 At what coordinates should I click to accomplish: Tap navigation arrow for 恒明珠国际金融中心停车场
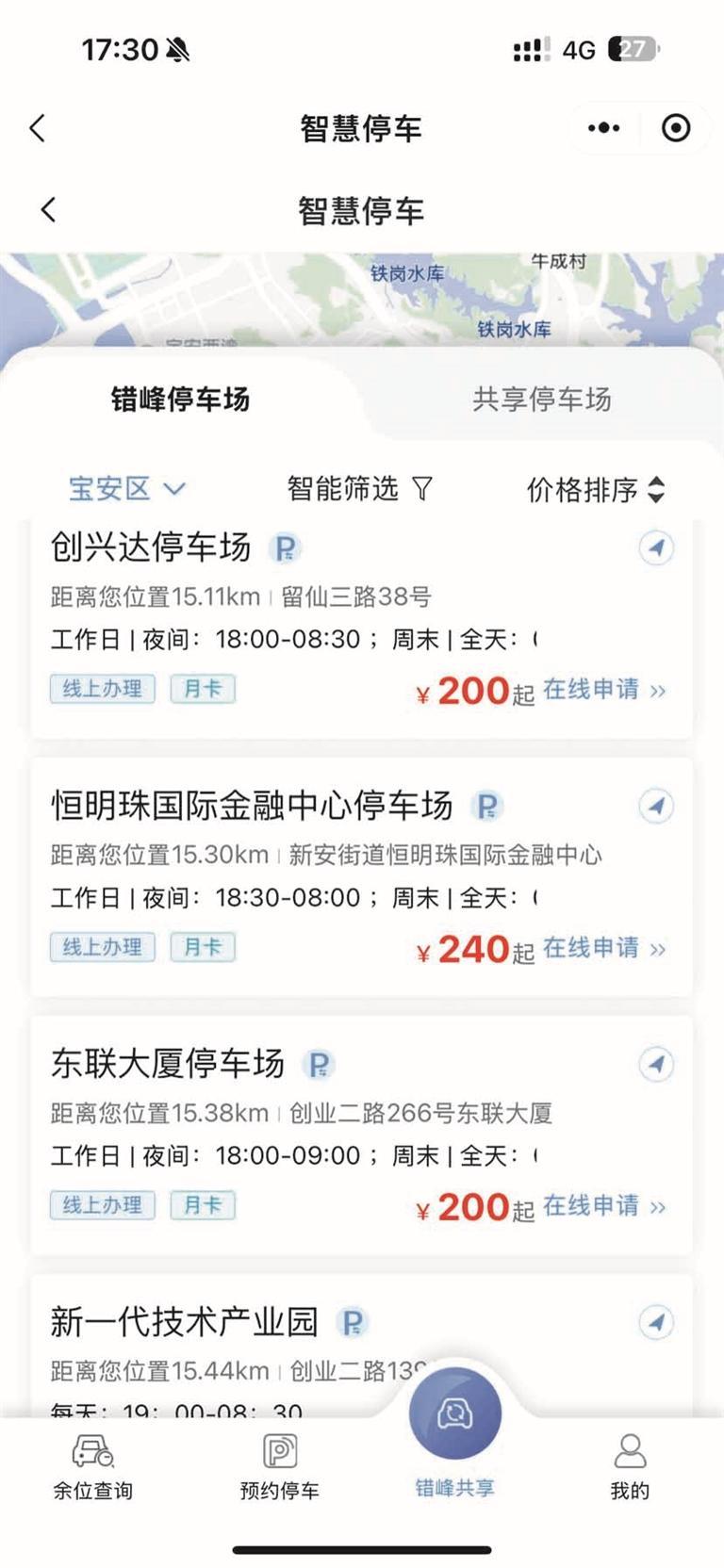point(656,807)
